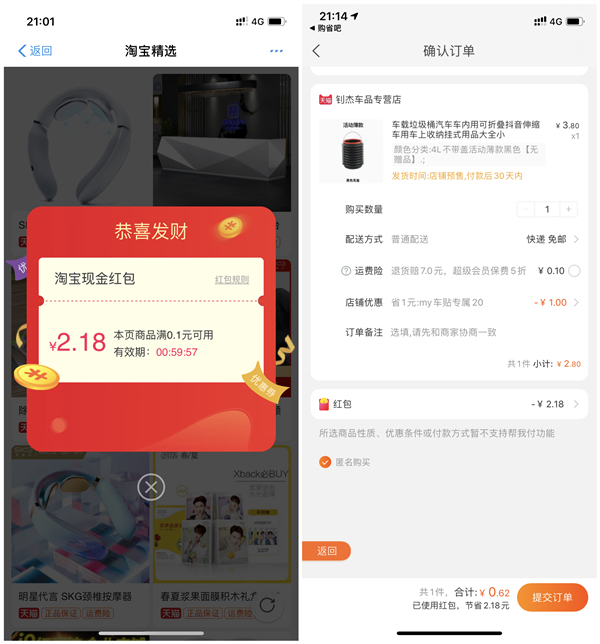Select the 运费险 shipping insurance option
Screen dimensions: 600x644
[x=574, y=271]
